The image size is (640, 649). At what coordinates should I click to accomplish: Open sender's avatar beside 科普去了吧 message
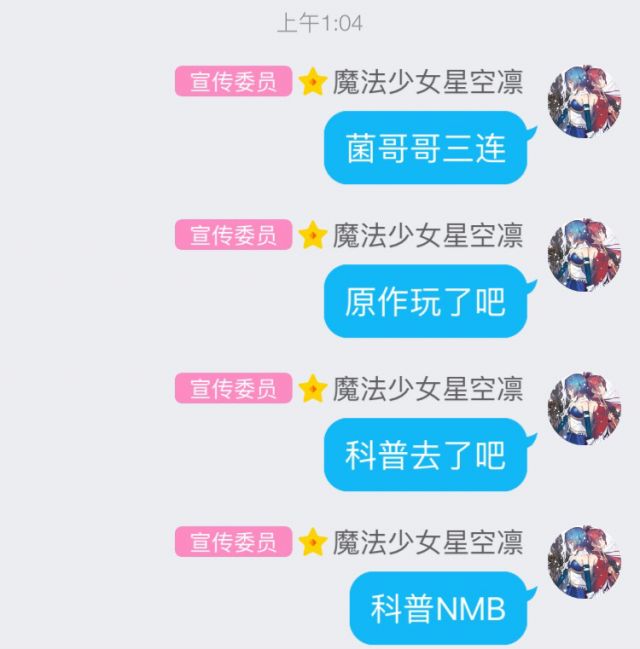585,409
